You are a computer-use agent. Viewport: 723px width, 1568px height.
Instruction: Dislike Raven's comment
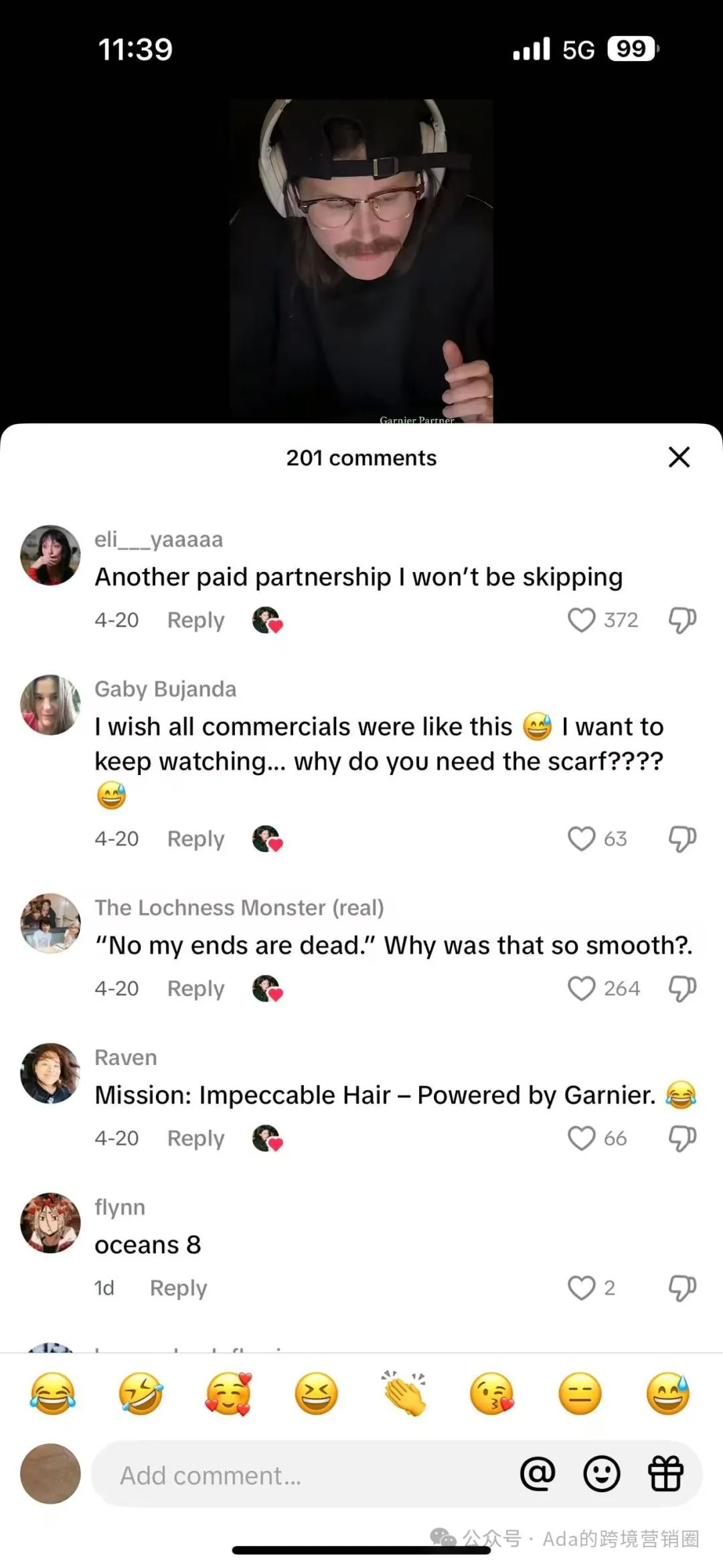(x=682, y=1138)
